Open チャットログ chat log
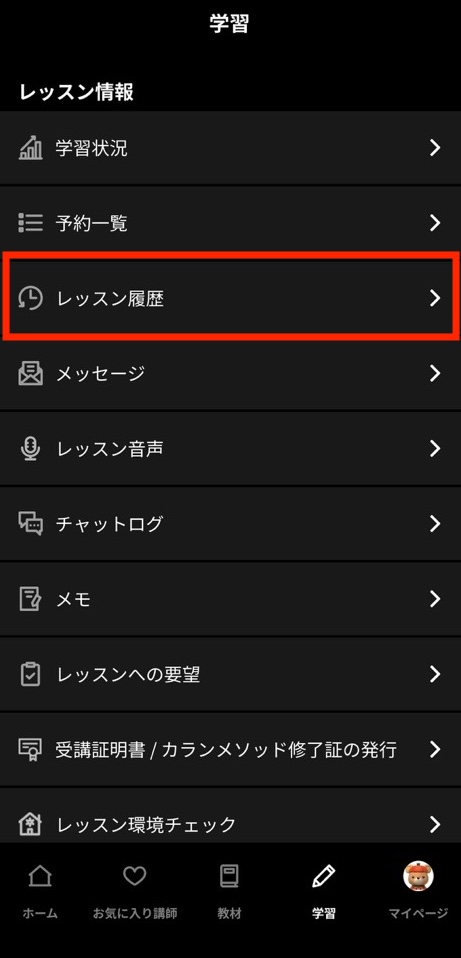Screen dimensions: 461x958 tap(230, 524)
